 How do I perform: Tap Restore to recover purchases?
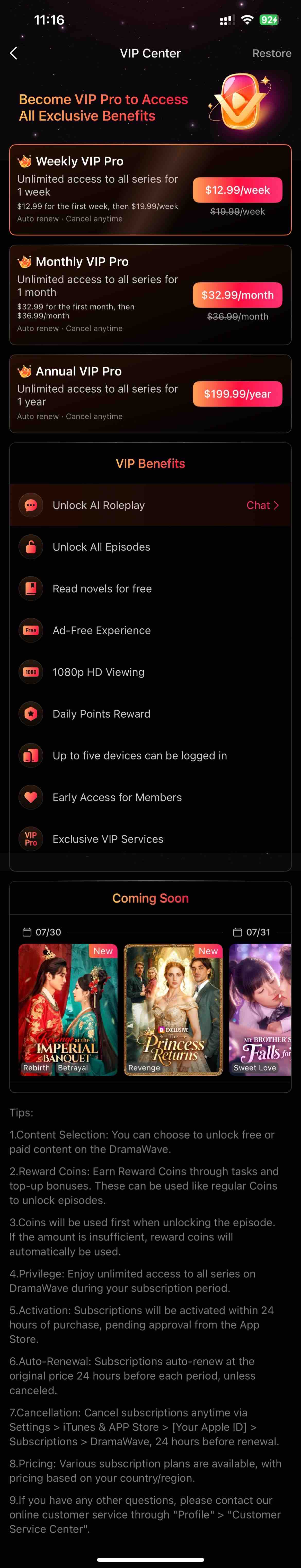point(271,54)
